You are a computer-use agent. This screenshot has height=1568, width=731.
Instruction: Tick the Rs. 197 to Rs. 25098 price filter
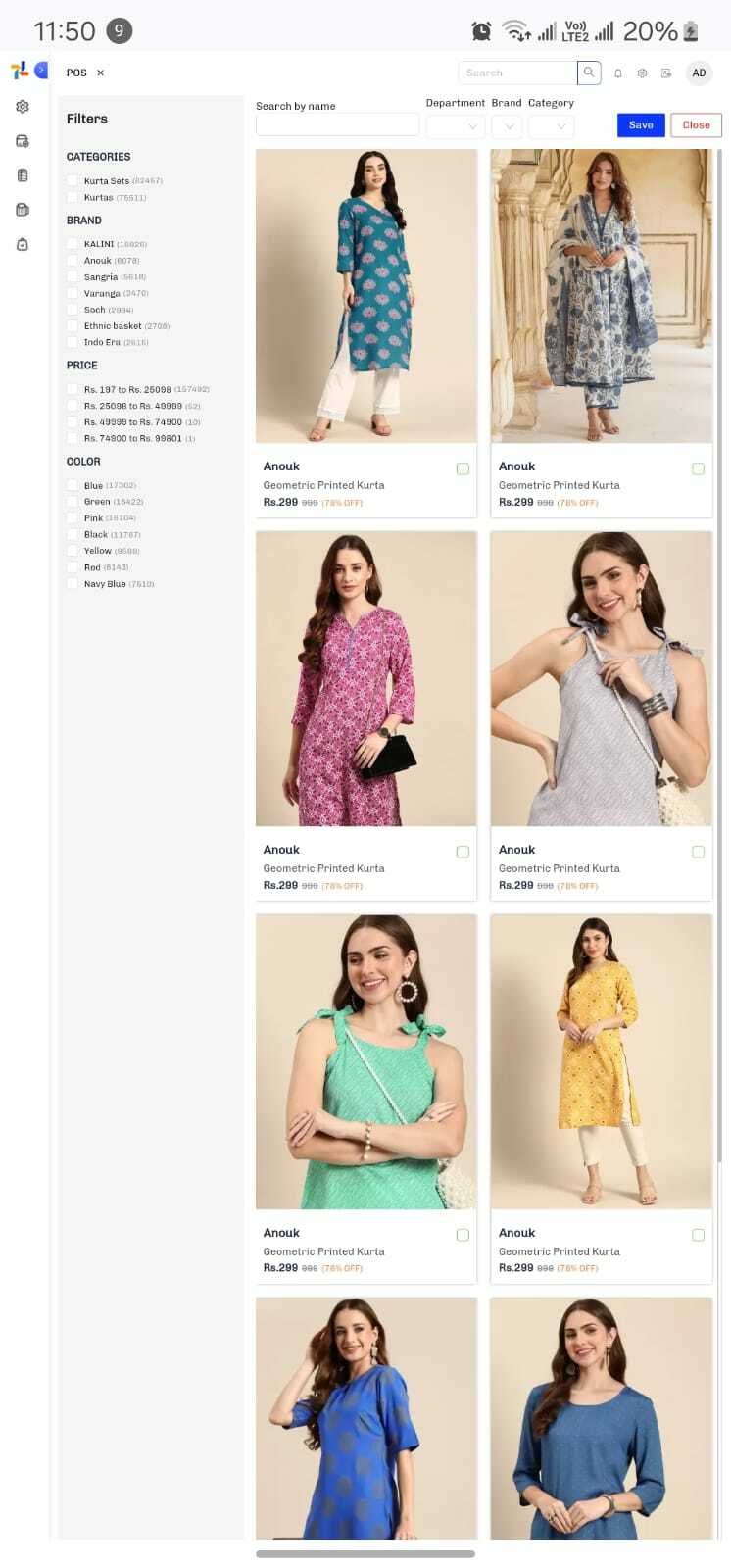pyautogui.click(x=73, y=389)
